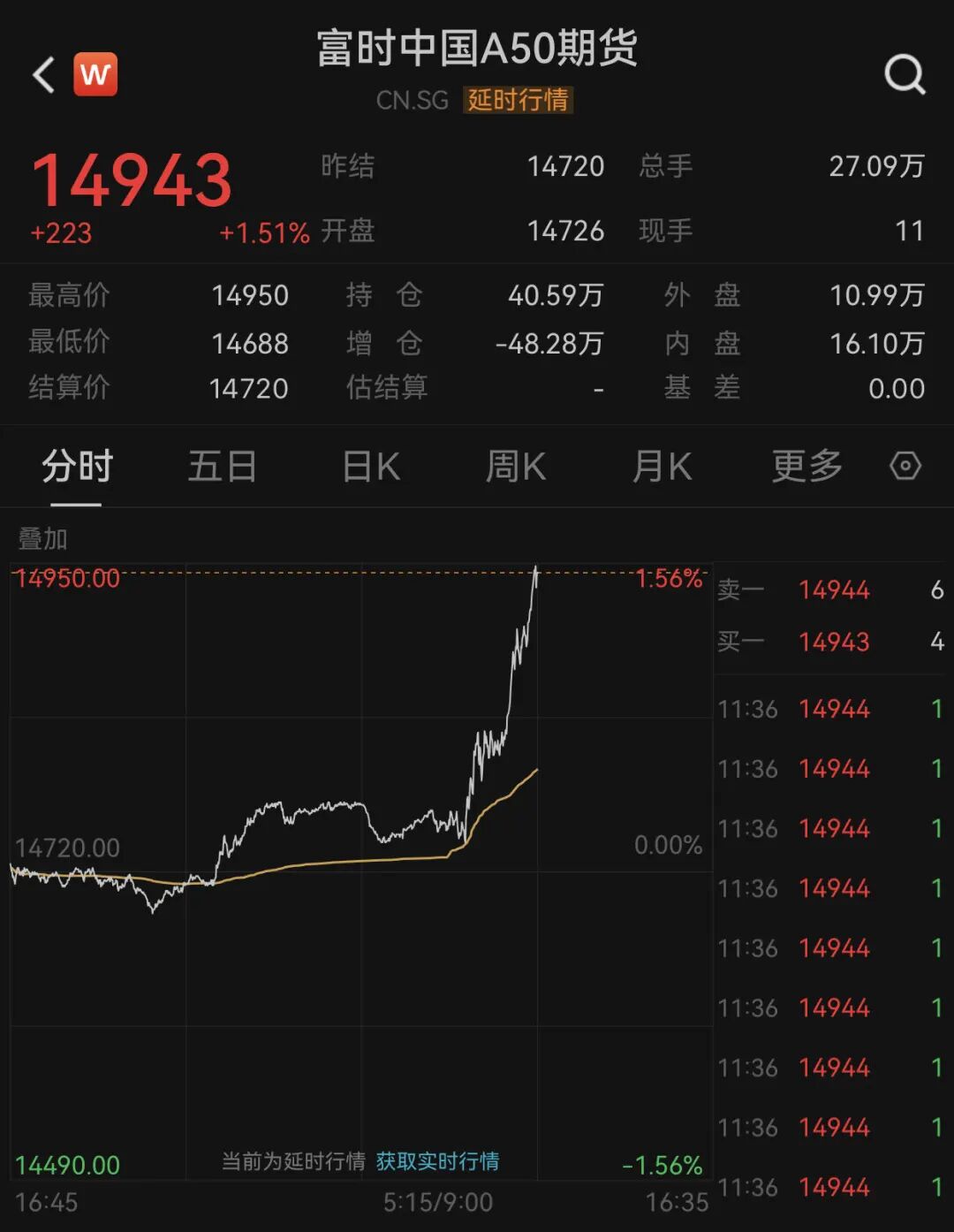Toggle from 分时 to 日K candlestick view

[x=370, y=466]
